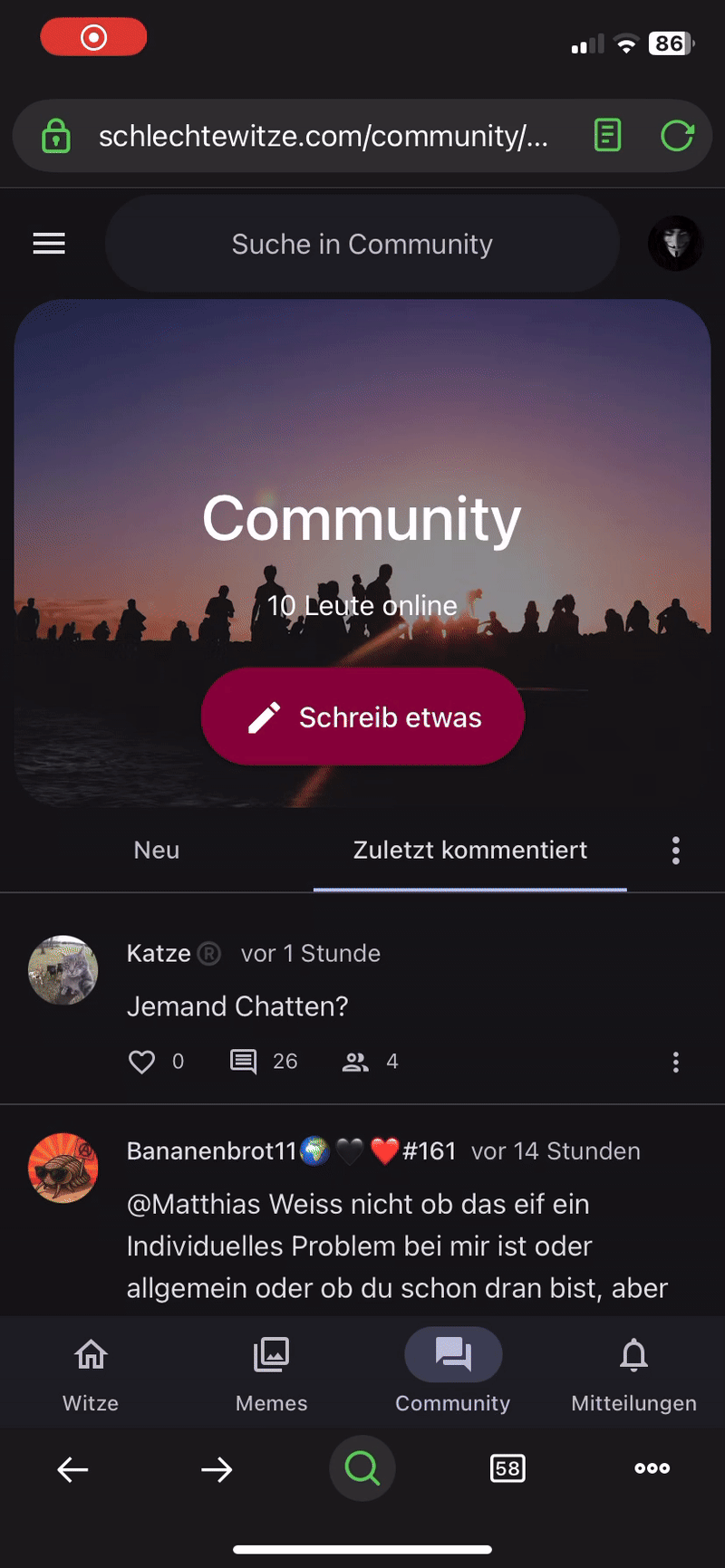Tap the Suche in Community field
Image resolution: width=725 pixels, height=1568 pixels.
362,245
